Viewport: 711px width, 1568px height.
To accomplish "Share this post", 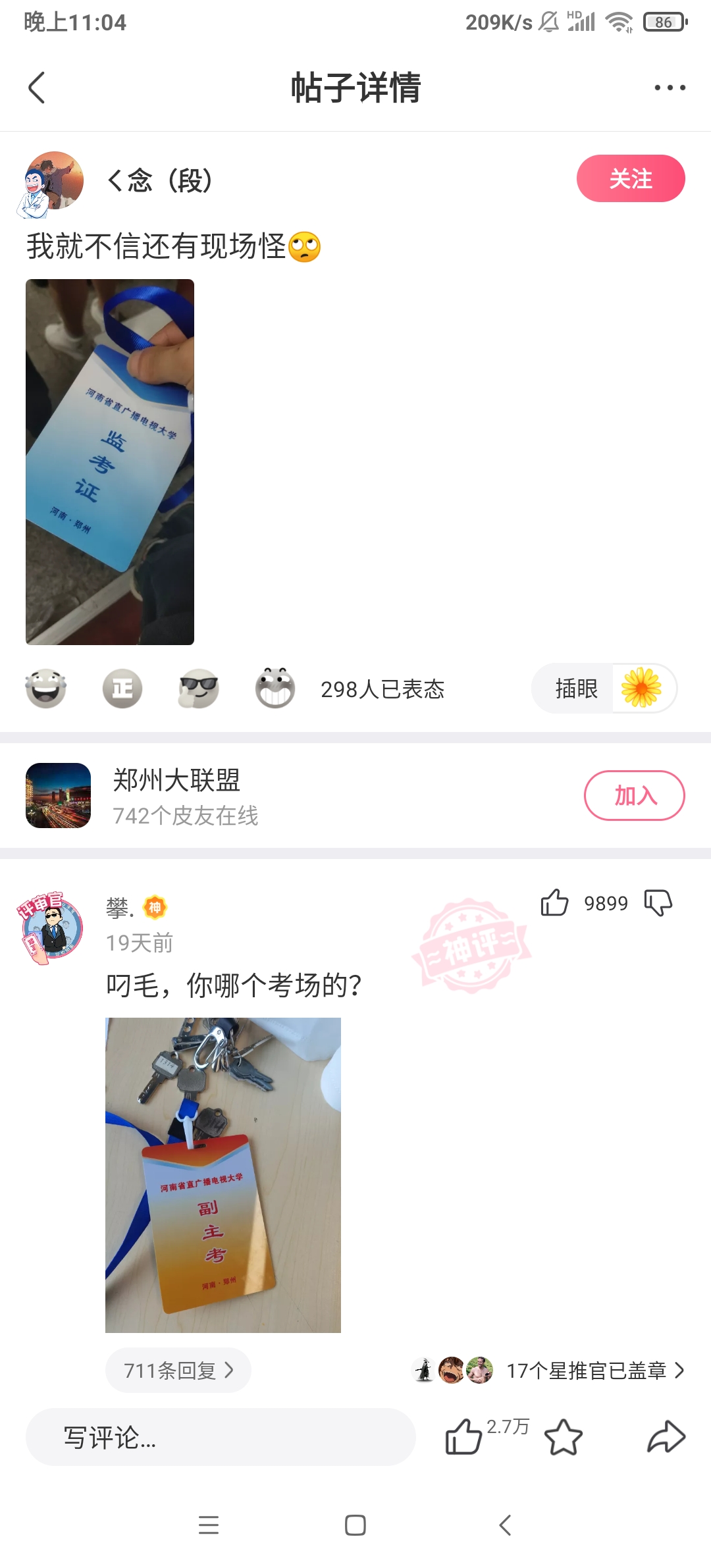I will [666, 1437].
